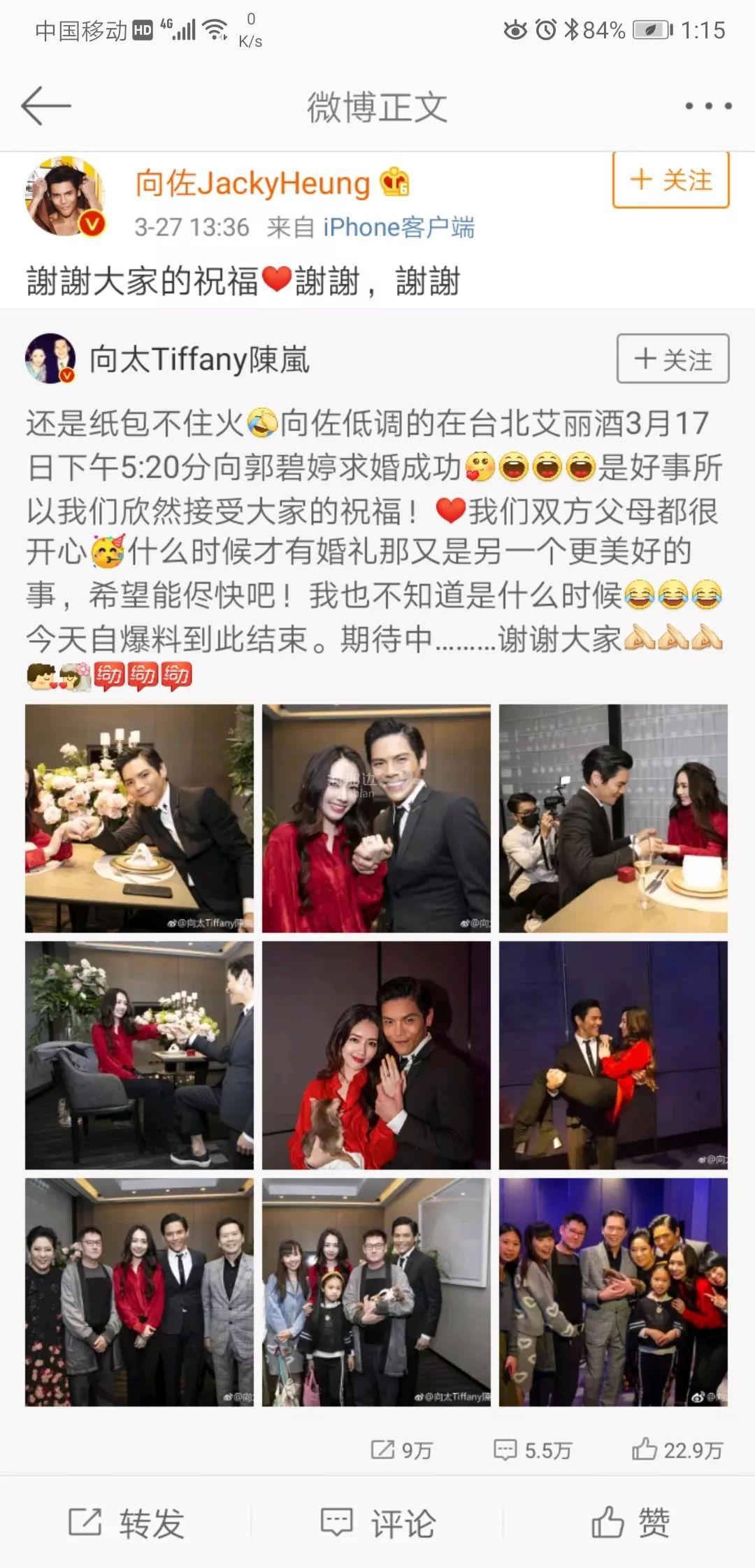Open the three-dot overflow menu
This screenshot has width=755, height=1568.
(707, 106)
